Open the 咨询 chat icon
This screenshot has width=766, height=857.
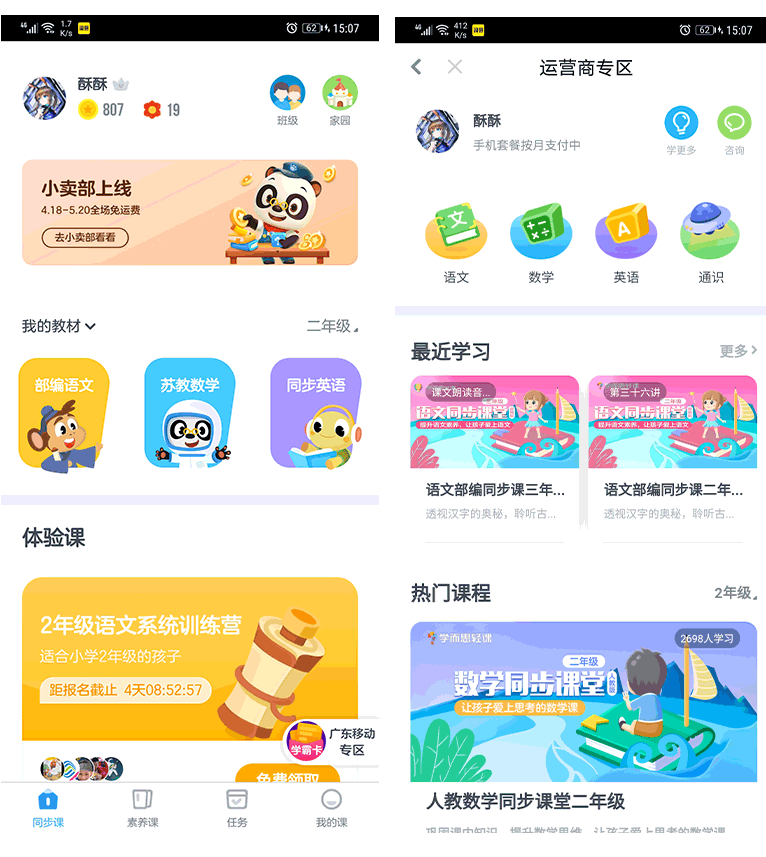[734, 130]
